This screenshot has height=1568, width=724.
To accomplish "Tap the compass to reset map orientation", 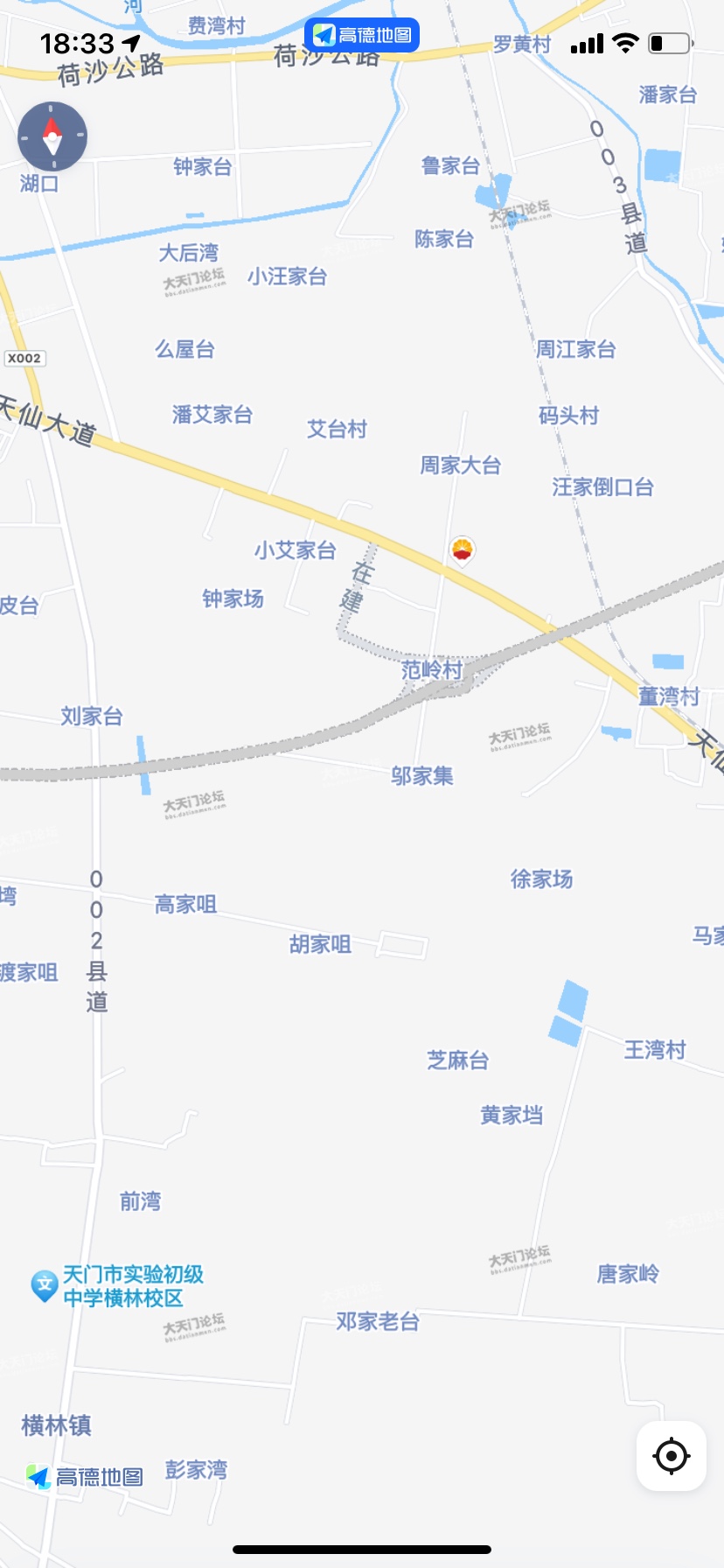I will pos(52,136).
